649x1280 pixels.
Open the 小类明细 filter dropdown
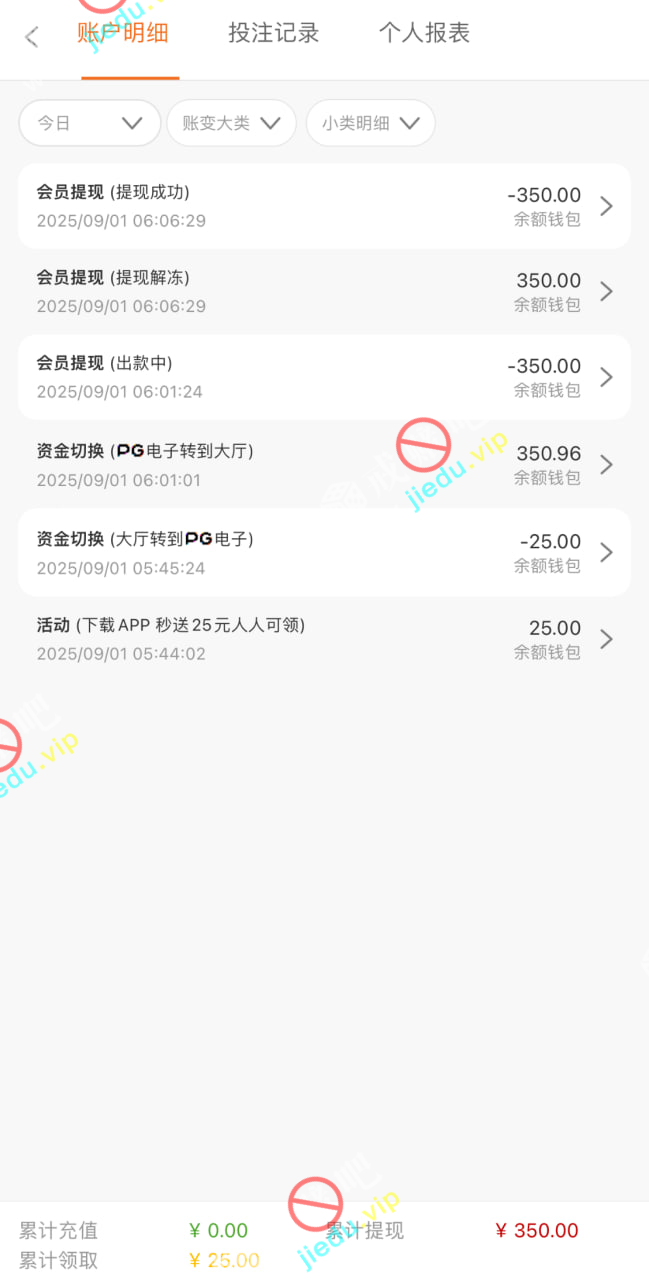point(370,123)
